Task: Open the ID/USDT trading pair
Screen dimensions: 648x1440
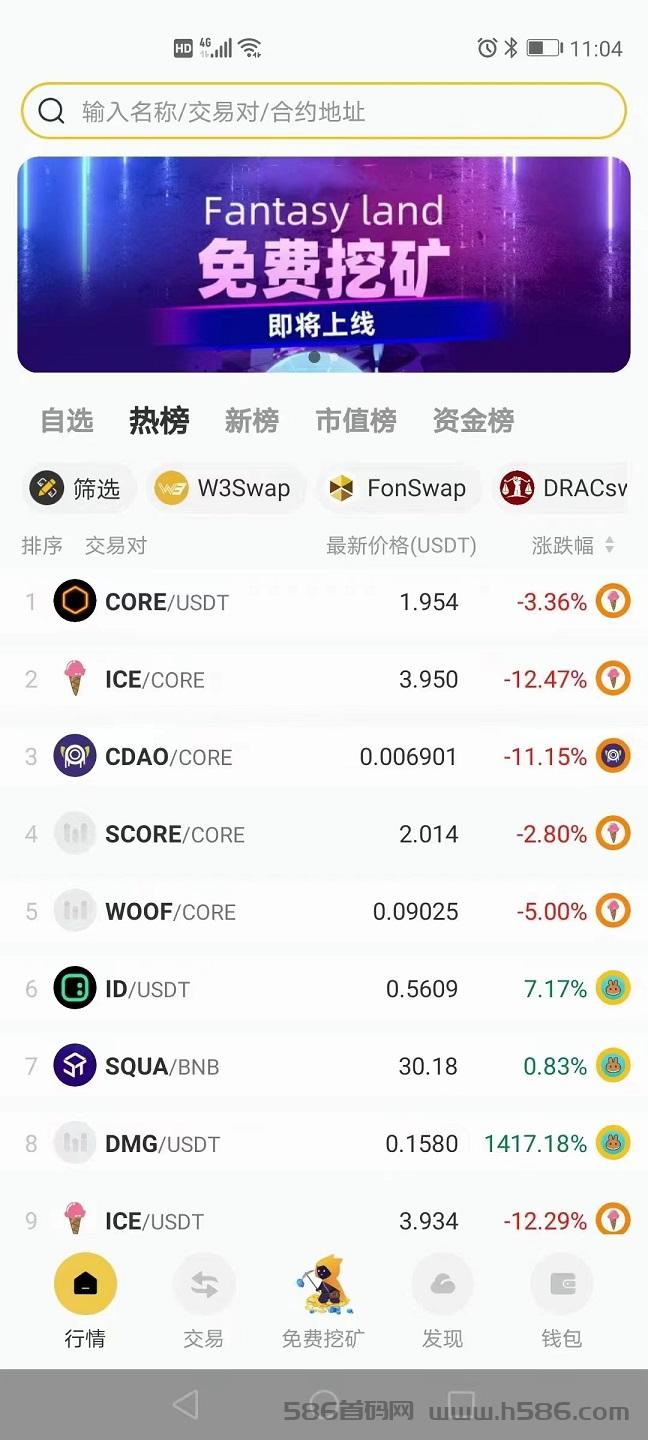Action: pyautogui.click(x=324, y=989)
